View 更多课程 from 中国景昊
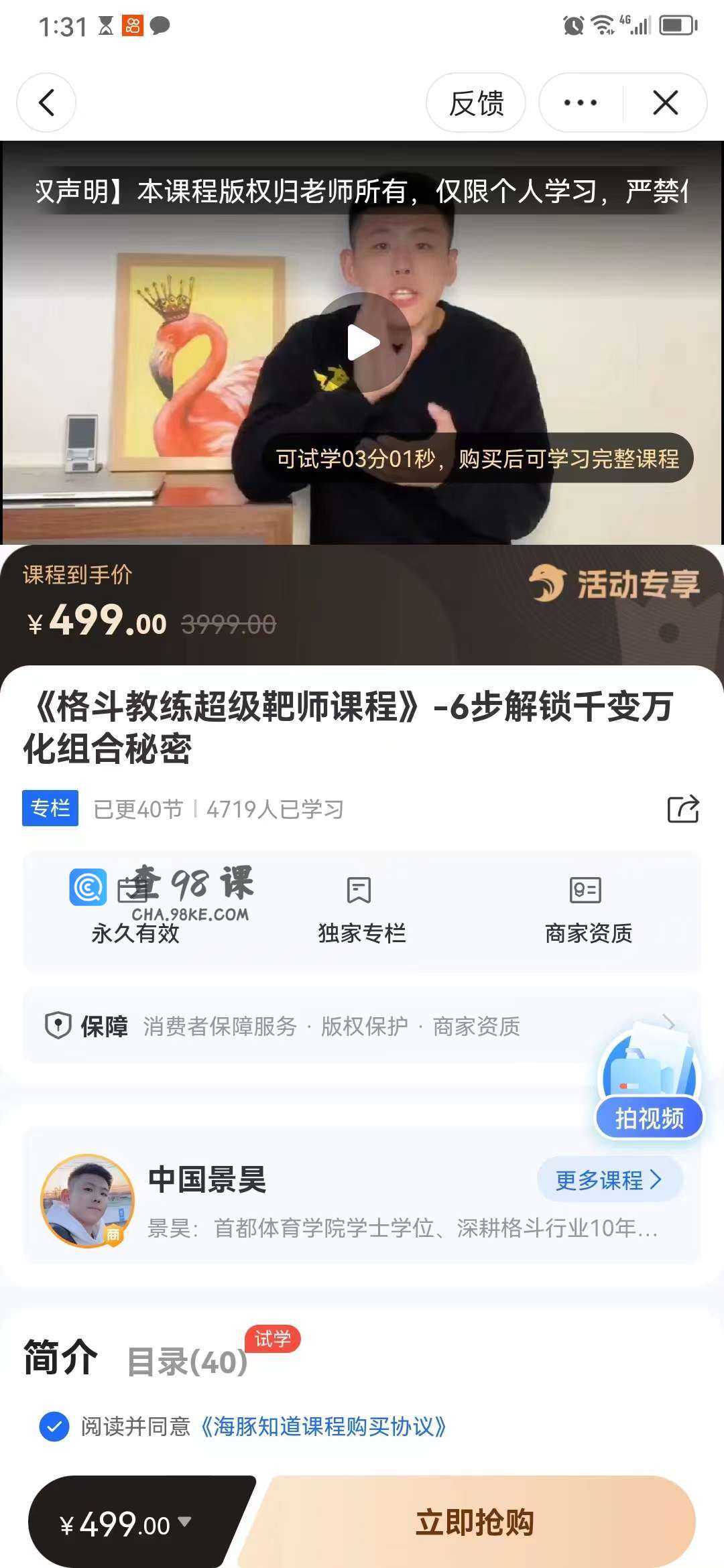The height and width of the screenshot is (1568, 724). click(609, 1179)
